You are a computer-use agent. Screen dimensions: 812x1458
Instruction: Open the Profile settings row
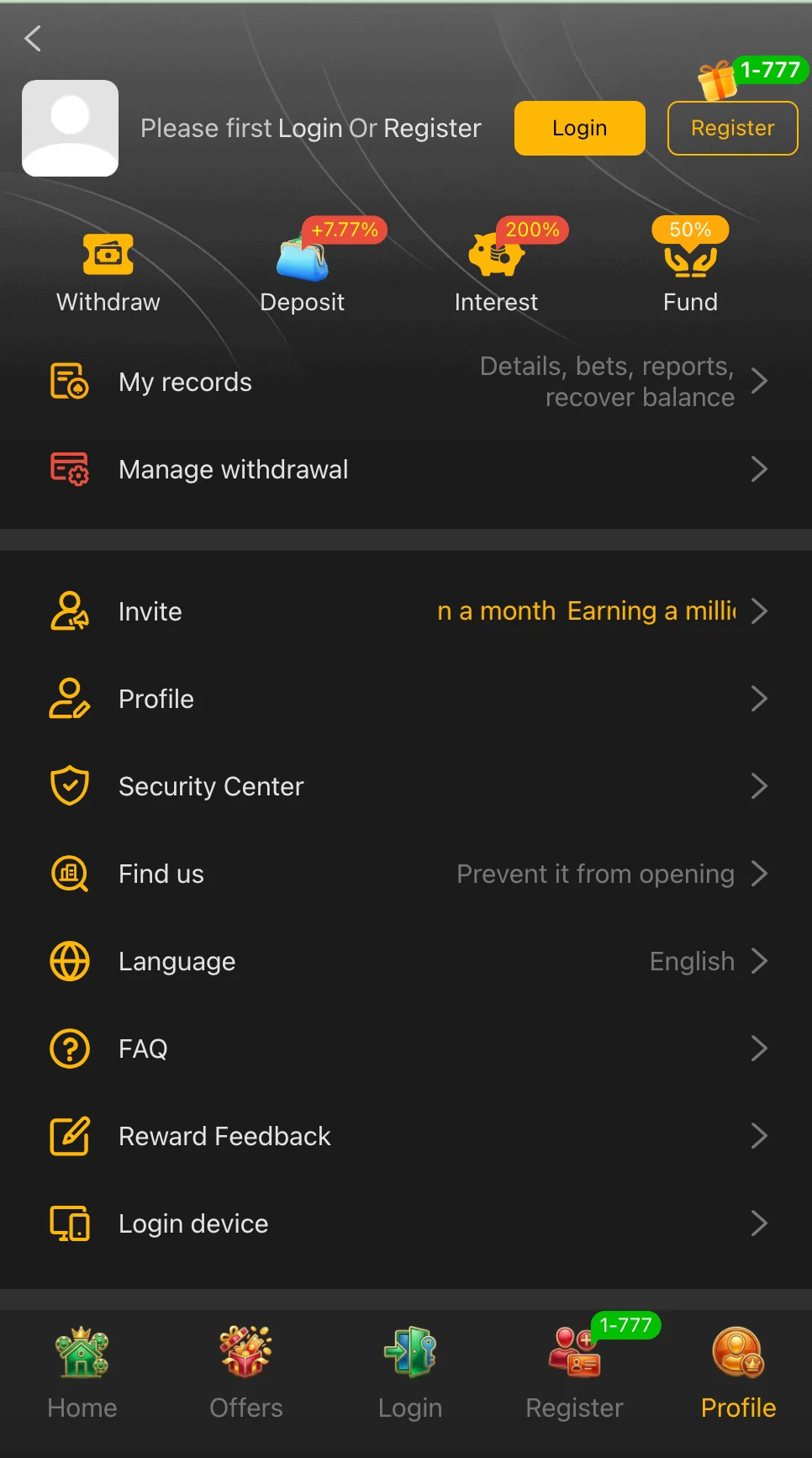pos(406,699)
